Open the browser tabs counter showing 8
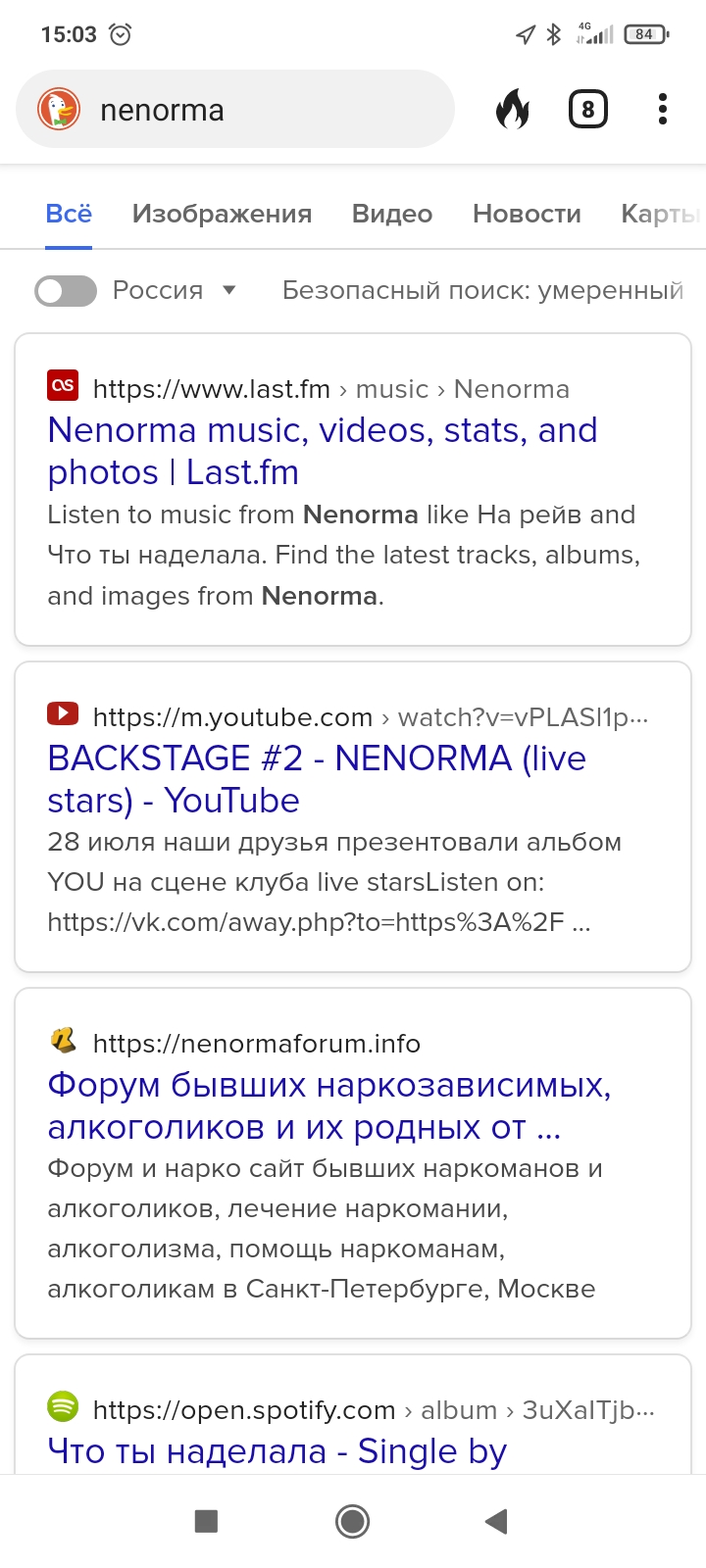Viewport: 706px width, 1568px height. point(588,109)
